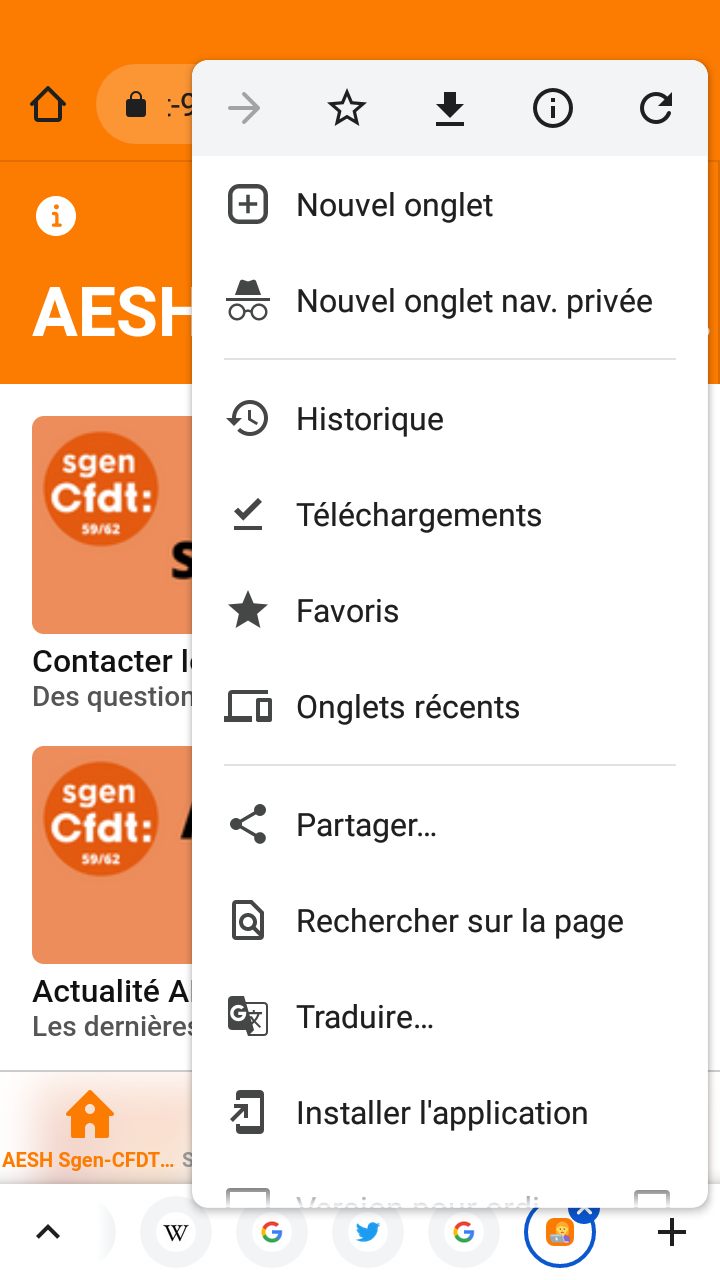
Task: Choose Installer l'application
Action: (441, 1112)
